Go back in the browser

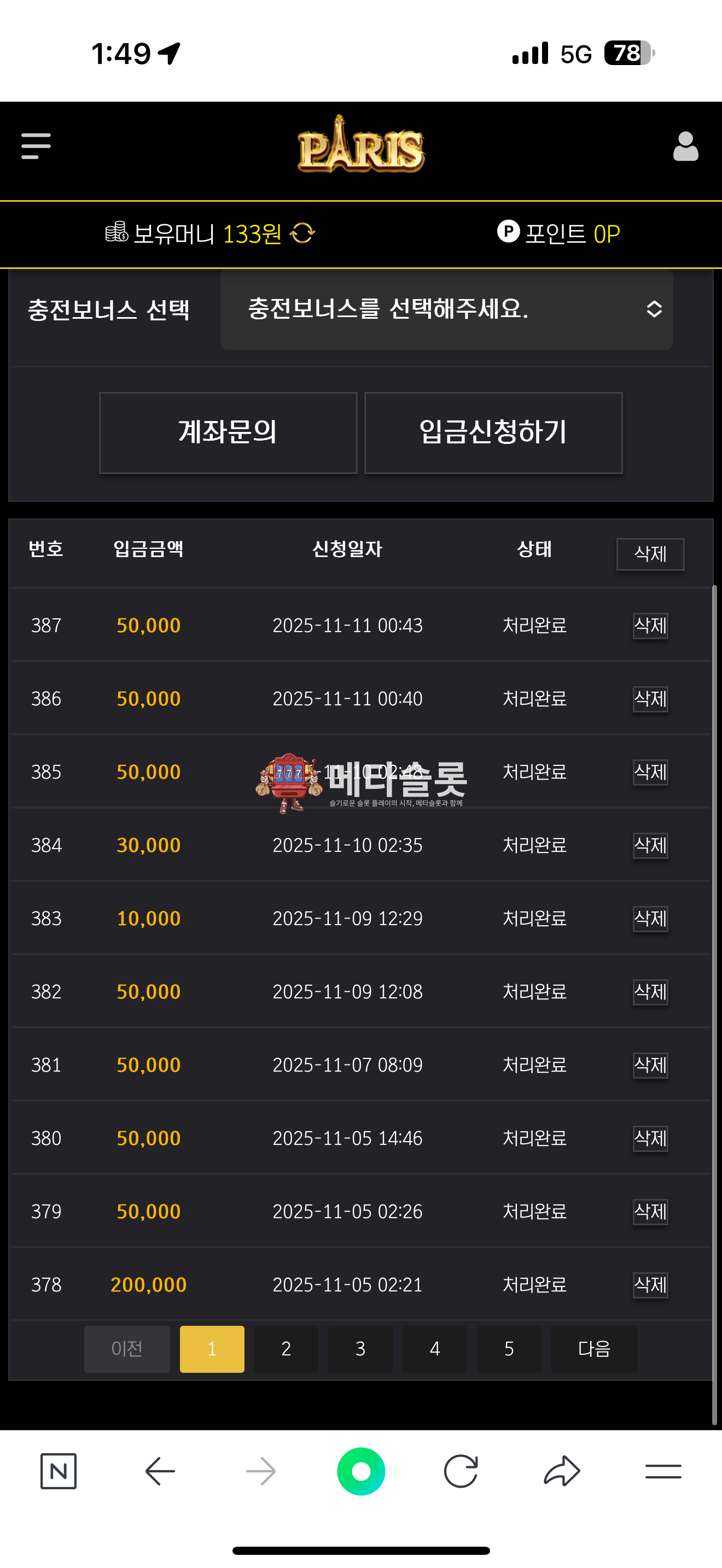tap(160, 1471)
